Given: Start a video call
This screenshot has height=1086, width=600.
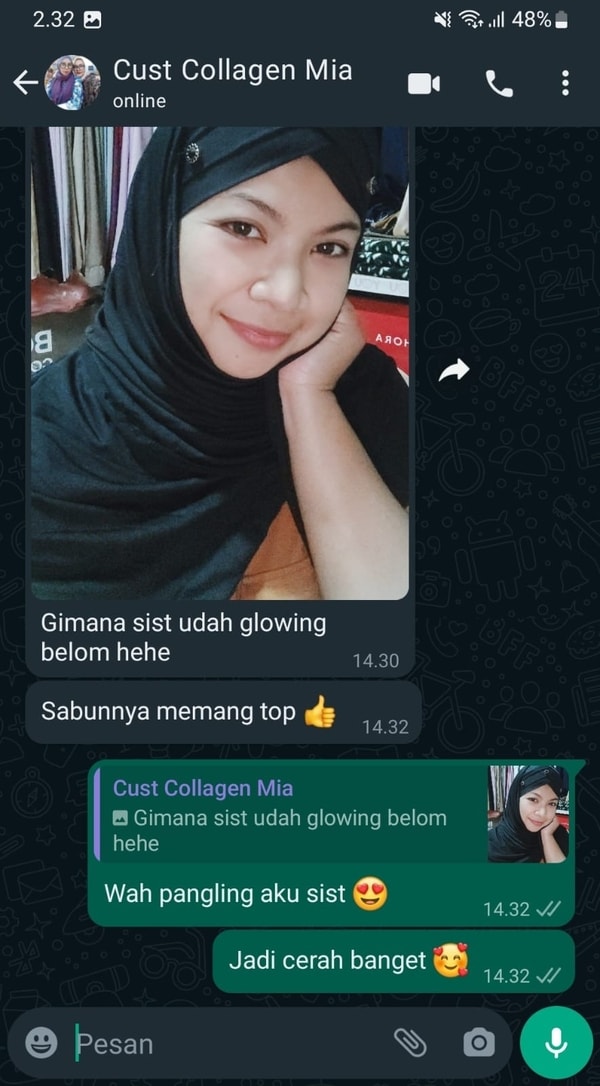Looking at the screenshot, I should coord(424,84).
